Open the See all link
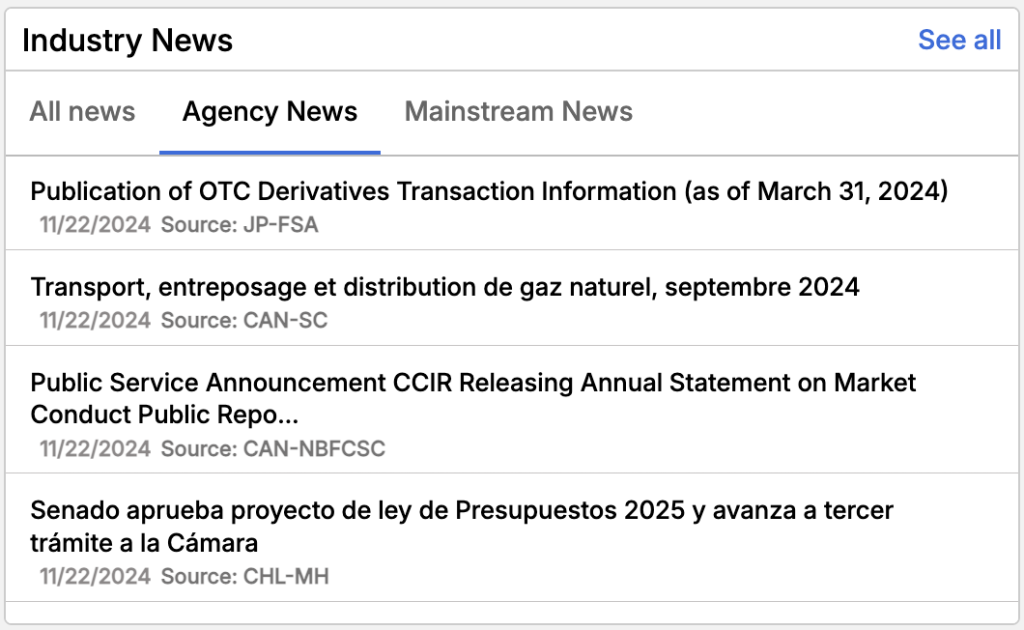This screenshot has height=630, width=1024. pos(959,40)
